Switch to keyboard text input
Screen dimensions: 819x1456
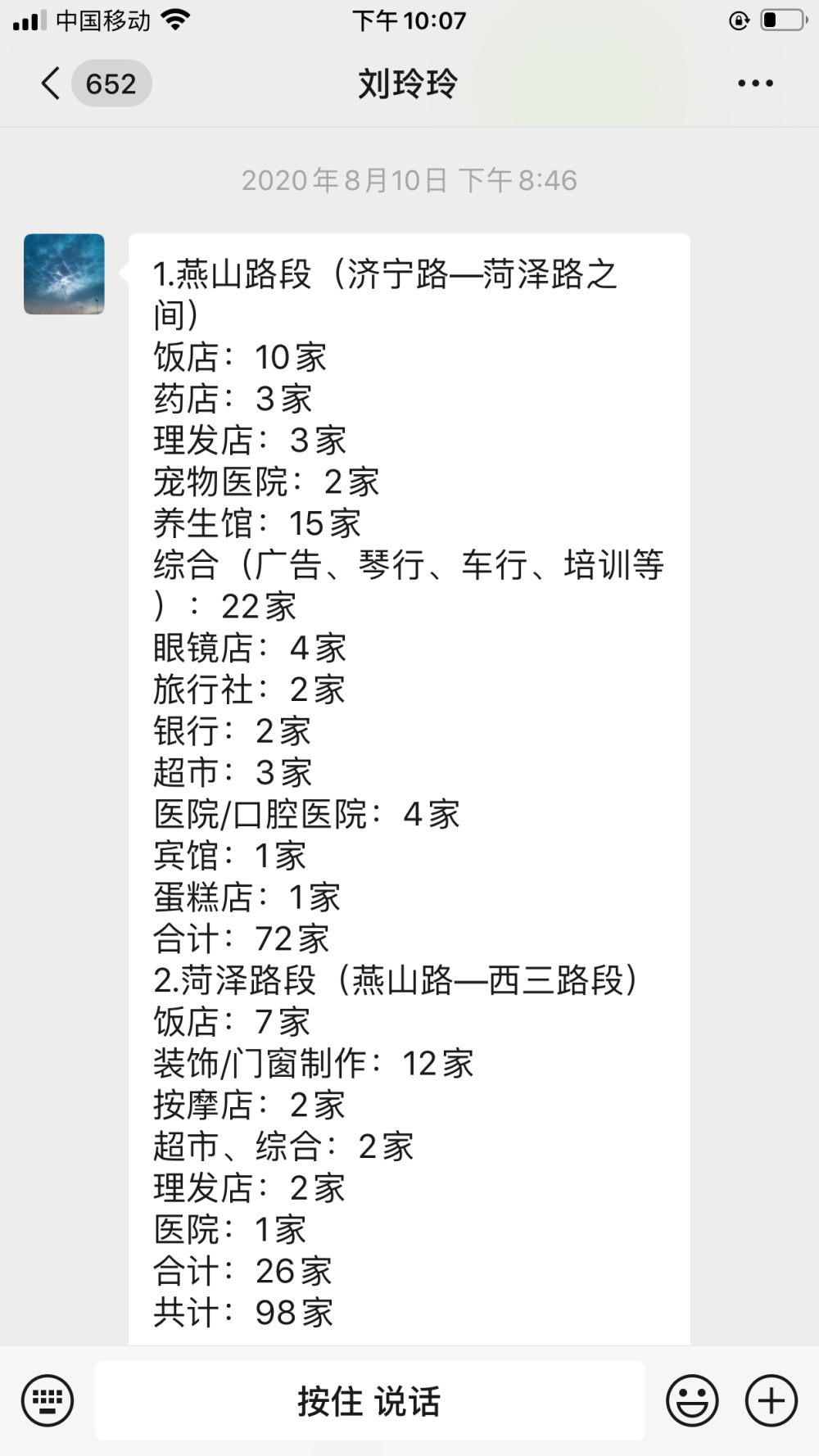tap(48, 1401)
